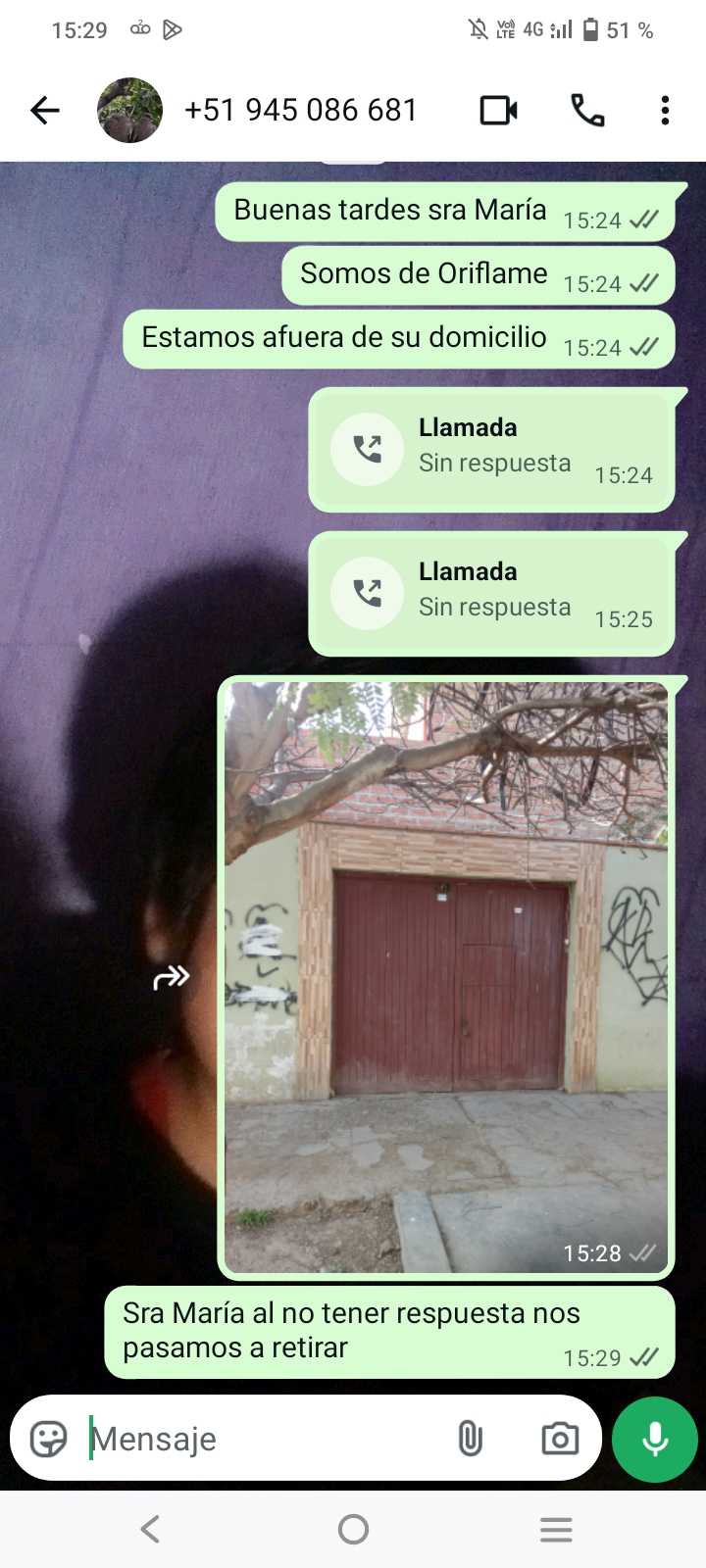Open the sent photo of the gate
This screenshot has height=1568, width=706.
tap(446, 977)
